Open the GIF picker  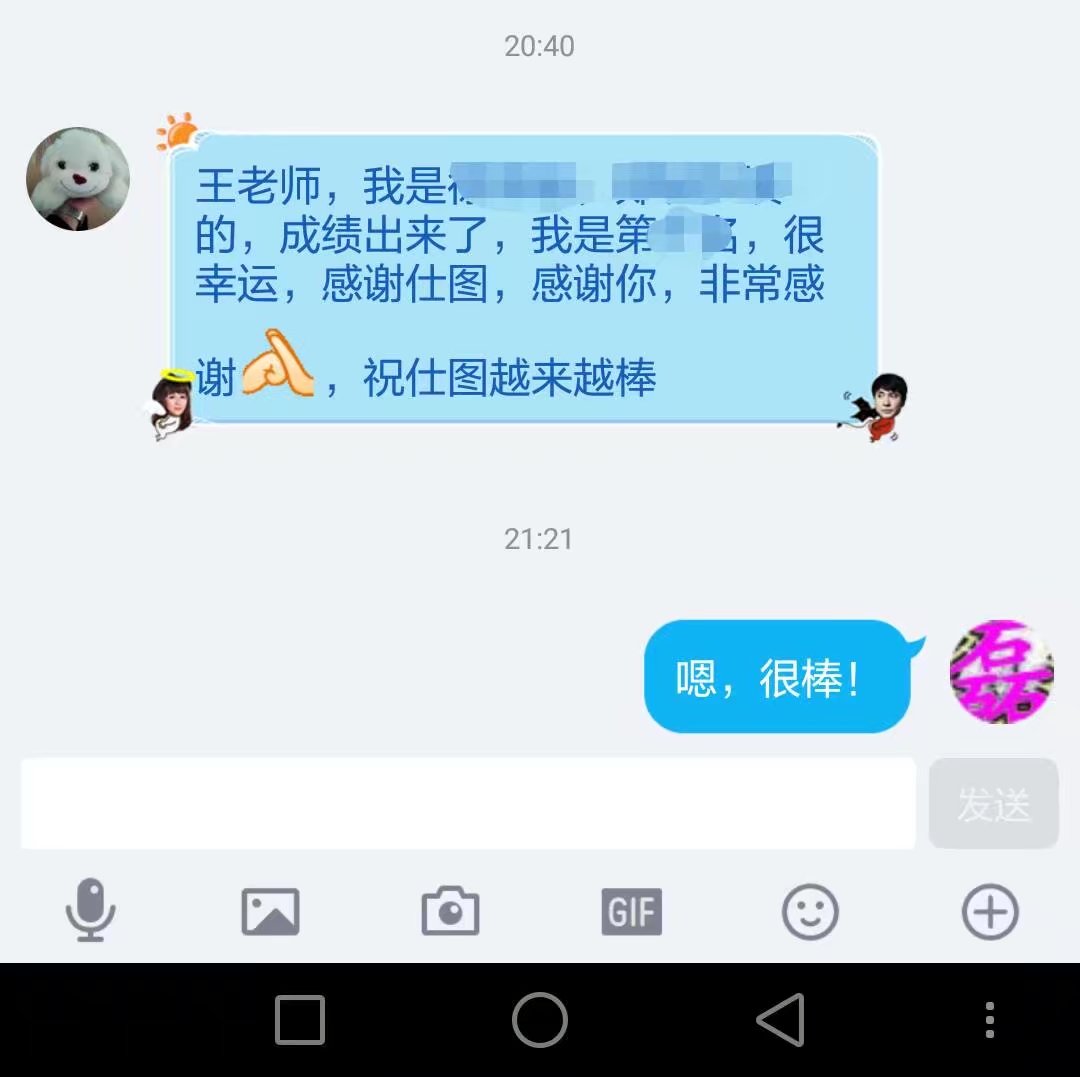click(x=631, y=912)
